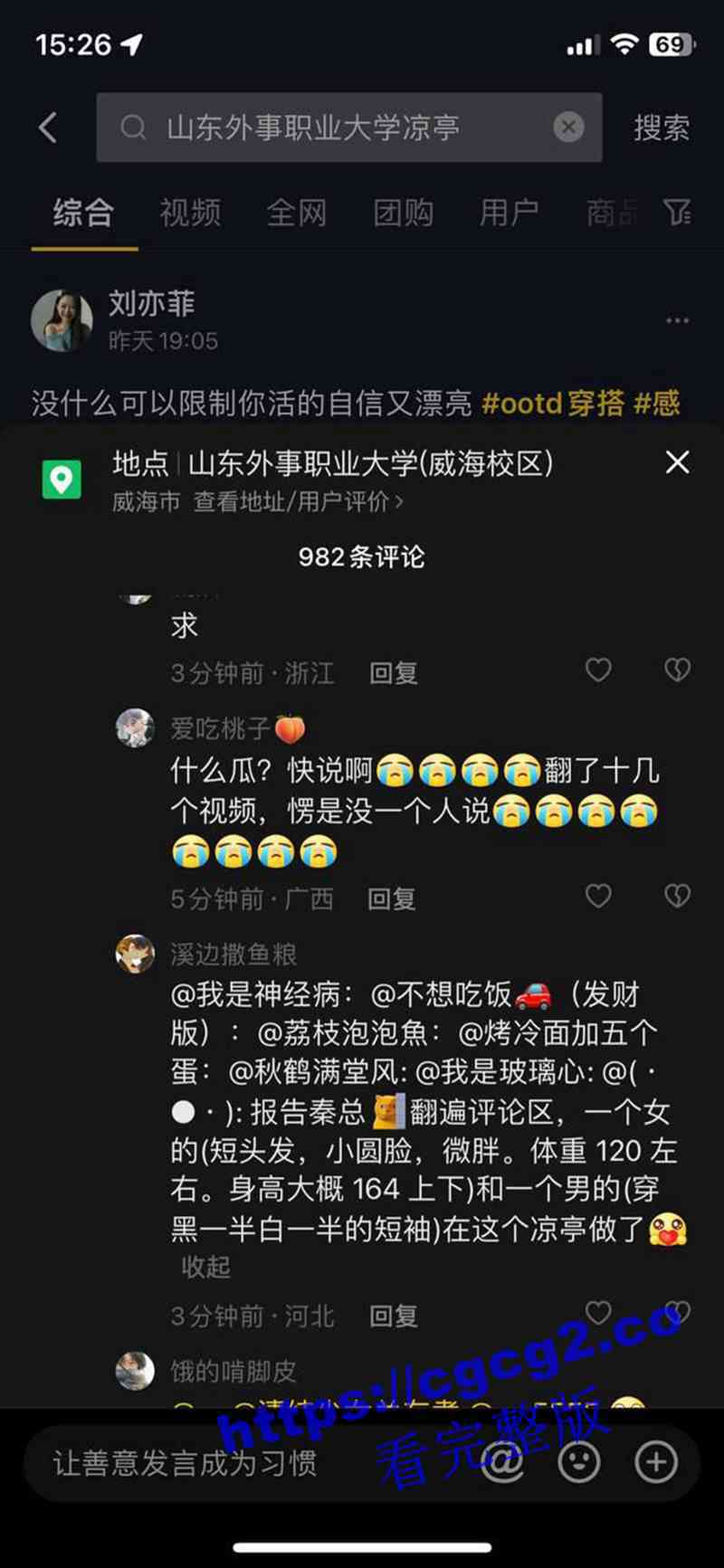Screen dimensions: 724x1568
Task: Open 刘亦菲's post overflow menu
Action: pos(677,320)
